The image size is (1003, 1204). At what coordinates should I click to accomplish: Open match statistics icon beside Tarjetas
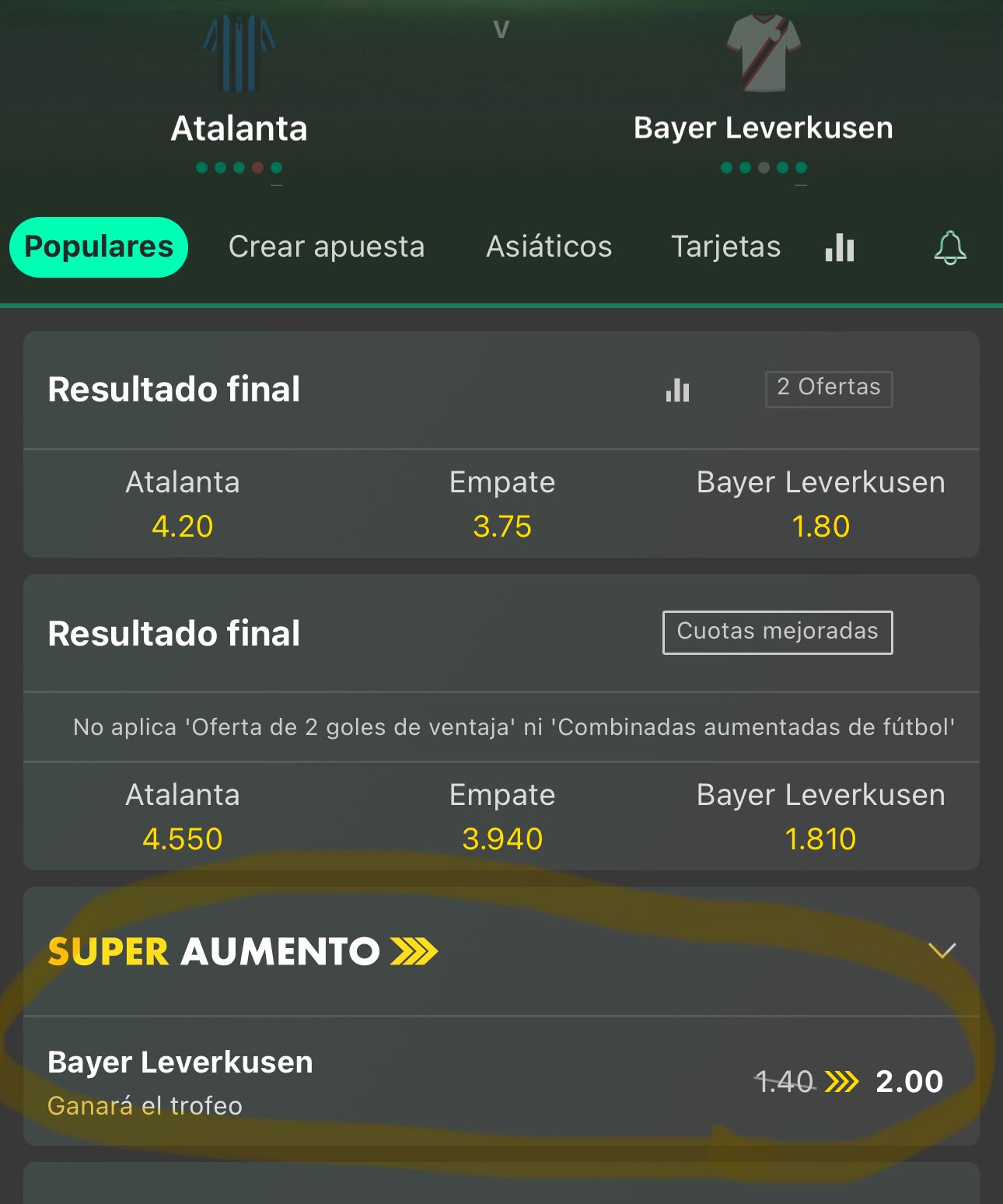[840, 248]
